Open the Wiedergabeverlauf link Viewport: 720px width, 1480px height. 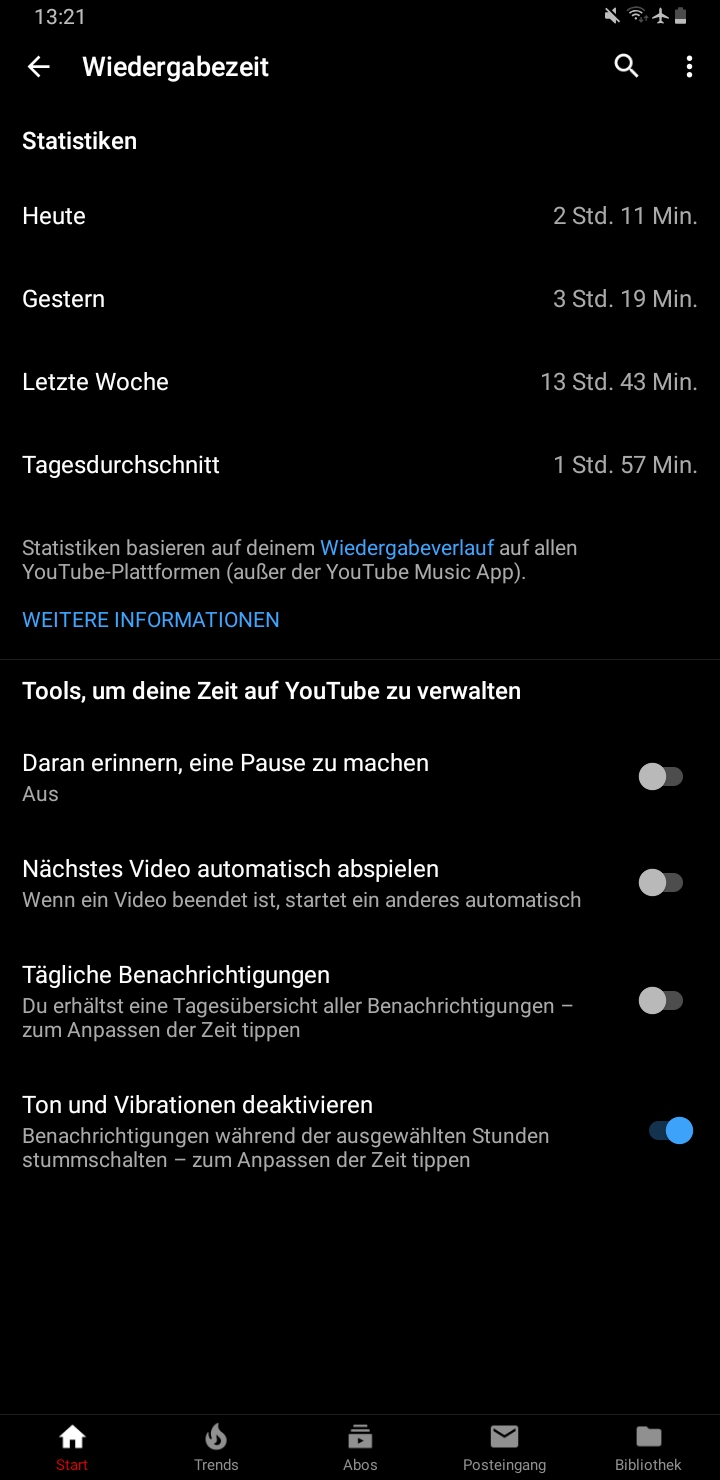pos(407,547)
